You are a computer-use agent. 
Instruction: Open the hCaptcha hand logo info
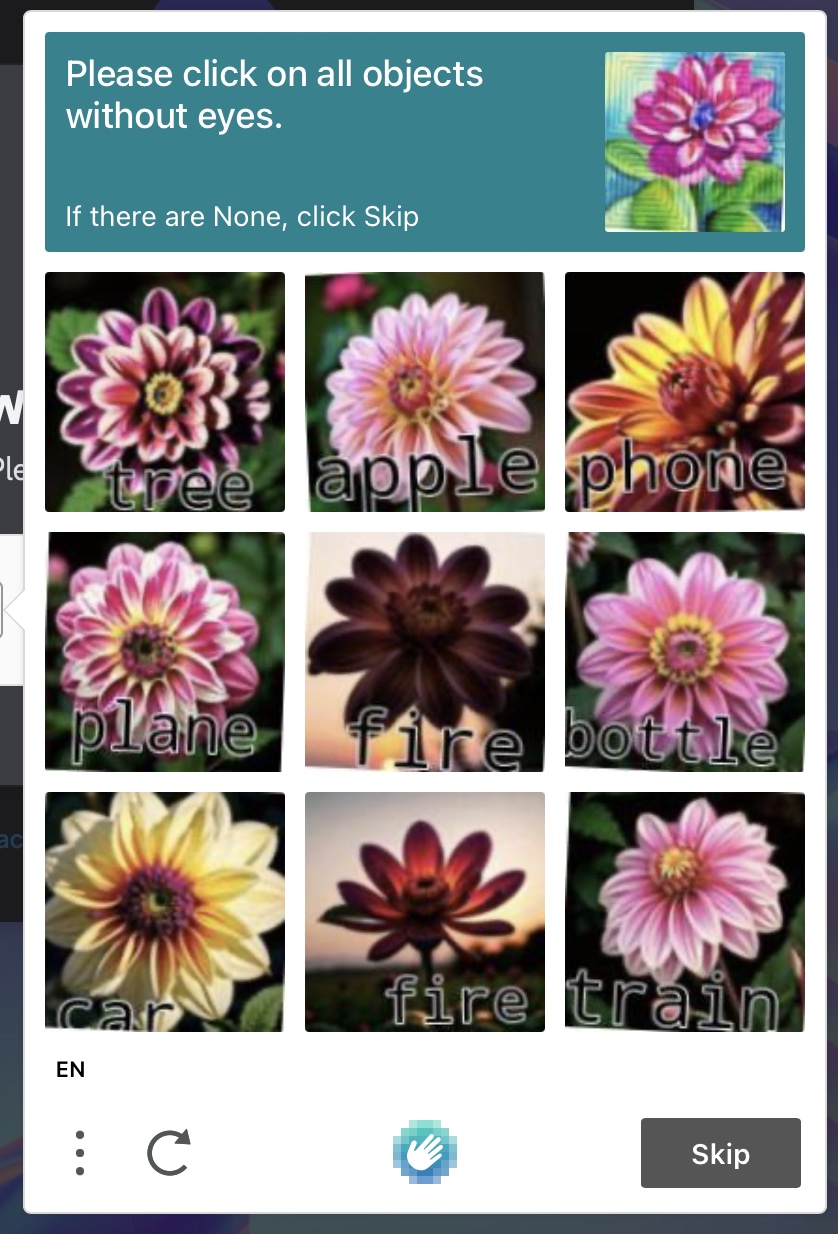[x=425, y=1153]
